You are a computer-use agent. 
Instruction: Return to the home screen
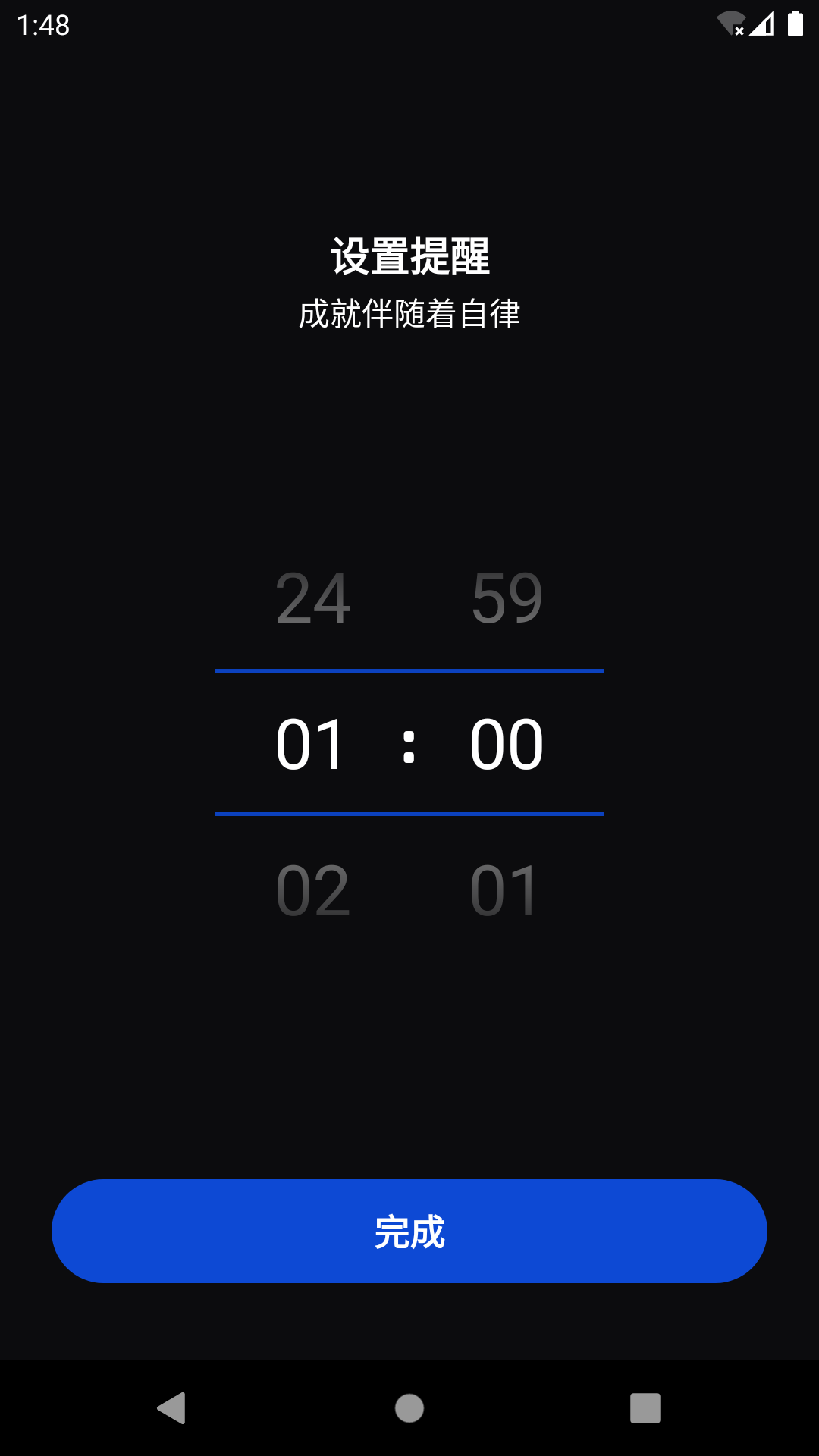point(409,1408)
